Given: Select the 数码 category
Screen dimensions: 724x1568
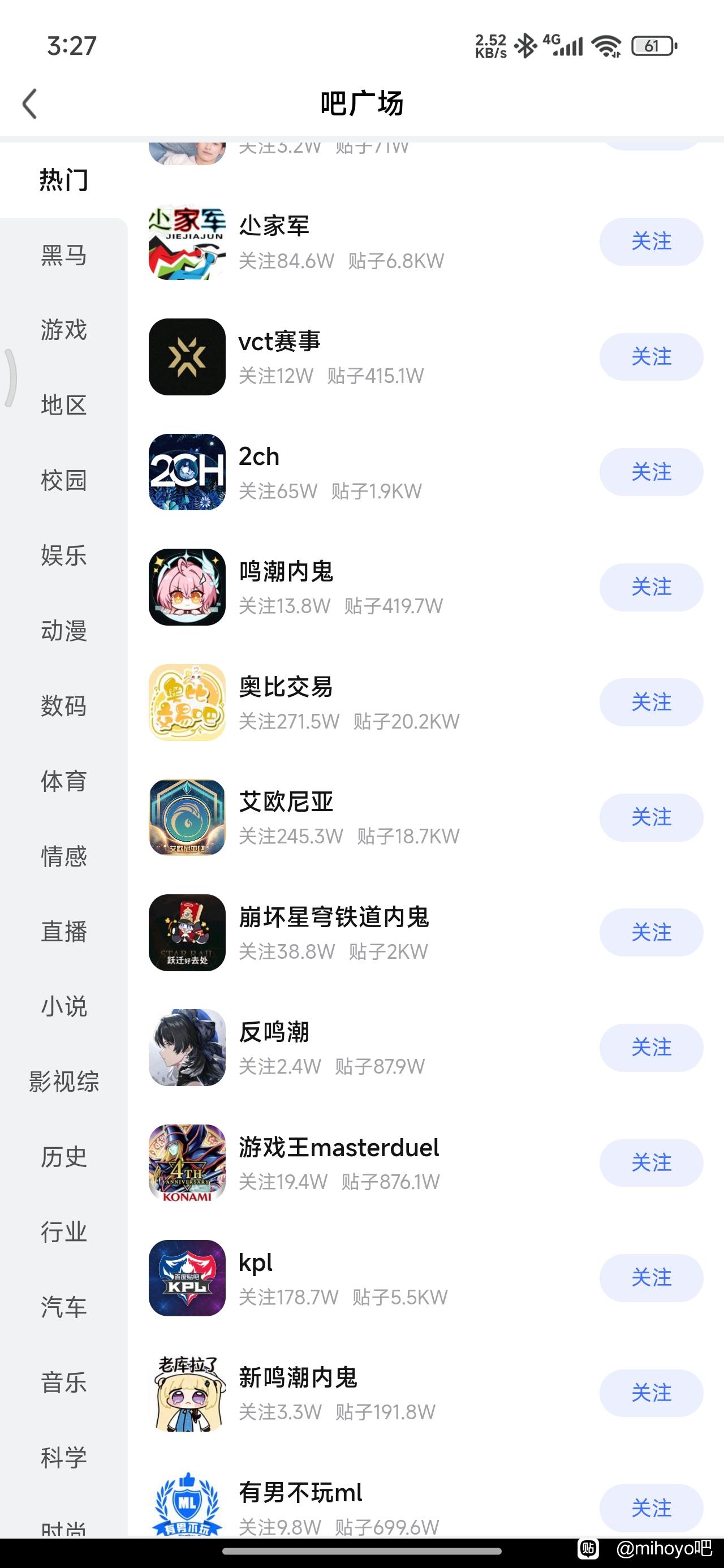Looking at the screenshot, I should coord(64,706).
